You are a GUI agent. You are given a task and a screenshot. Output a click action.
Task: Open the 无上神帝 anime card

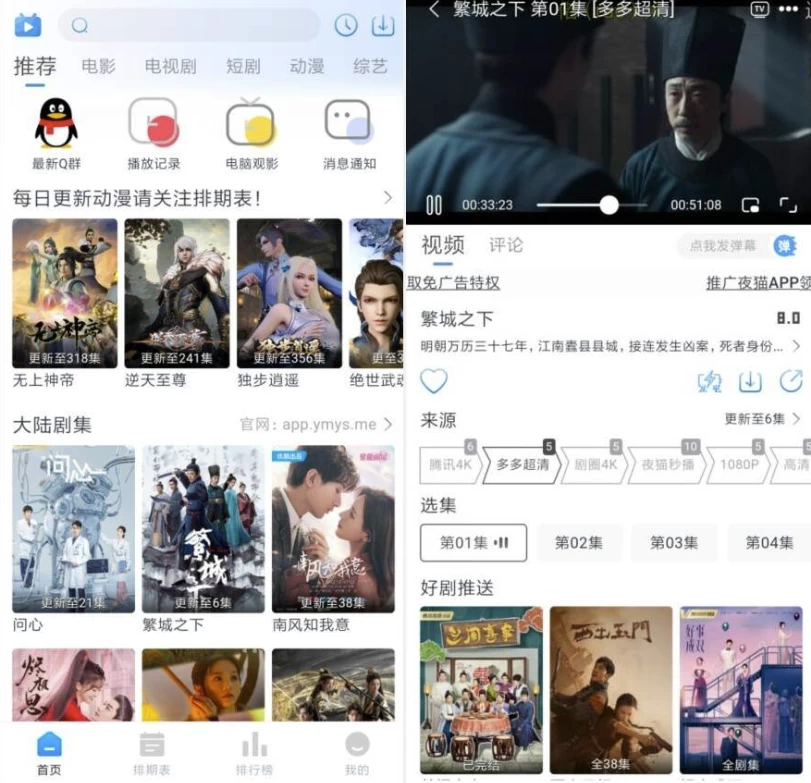coord(64,293)
